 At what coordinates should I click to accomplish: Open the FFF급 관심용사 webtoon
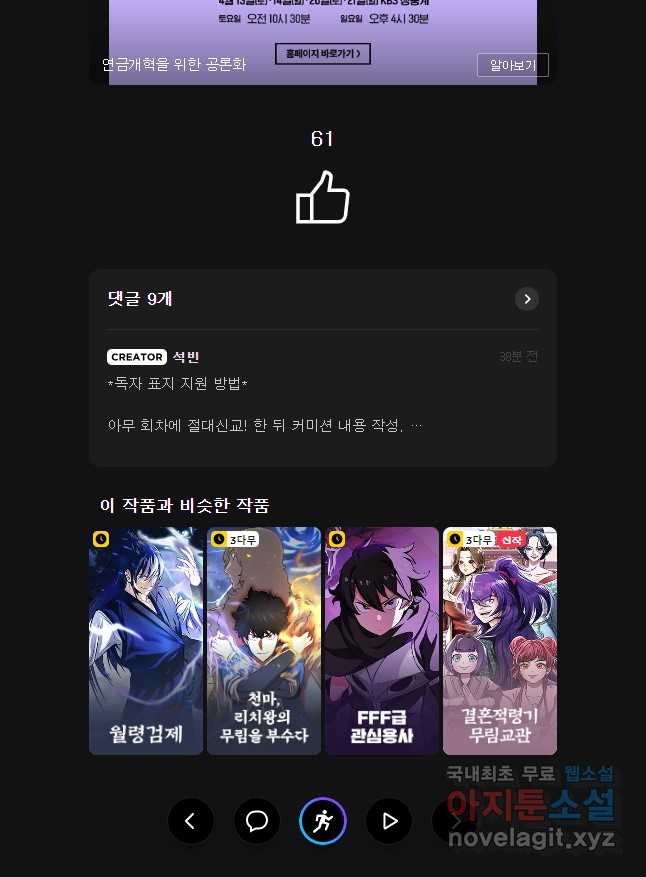(382, 640)
